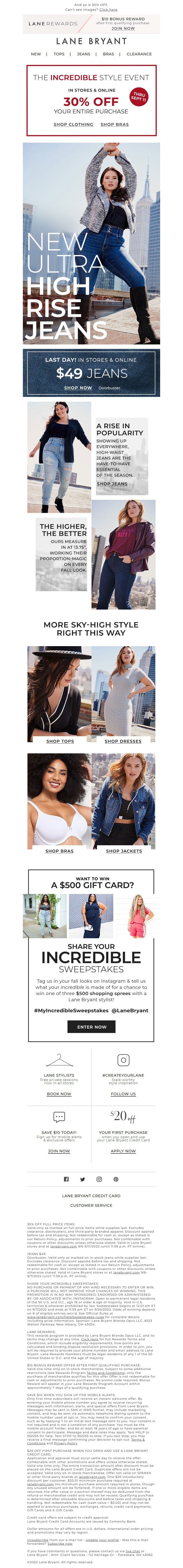183x1568 pixels.
Task: Tap SHOP NOW under $49 jeans
Action: point(78,388)
